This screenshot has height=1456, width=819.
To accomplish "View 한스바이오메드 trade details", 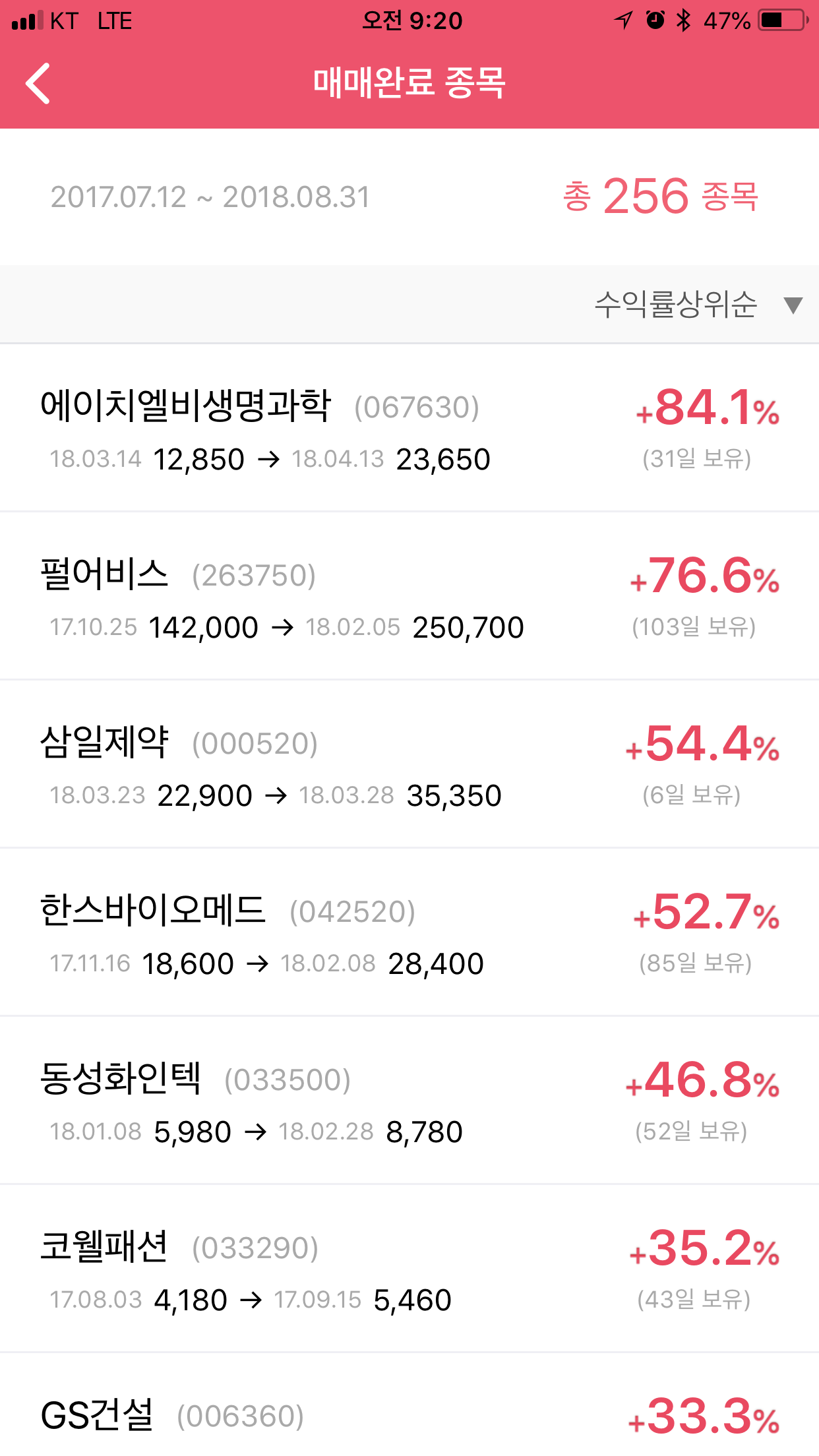I will pos(409,932).
